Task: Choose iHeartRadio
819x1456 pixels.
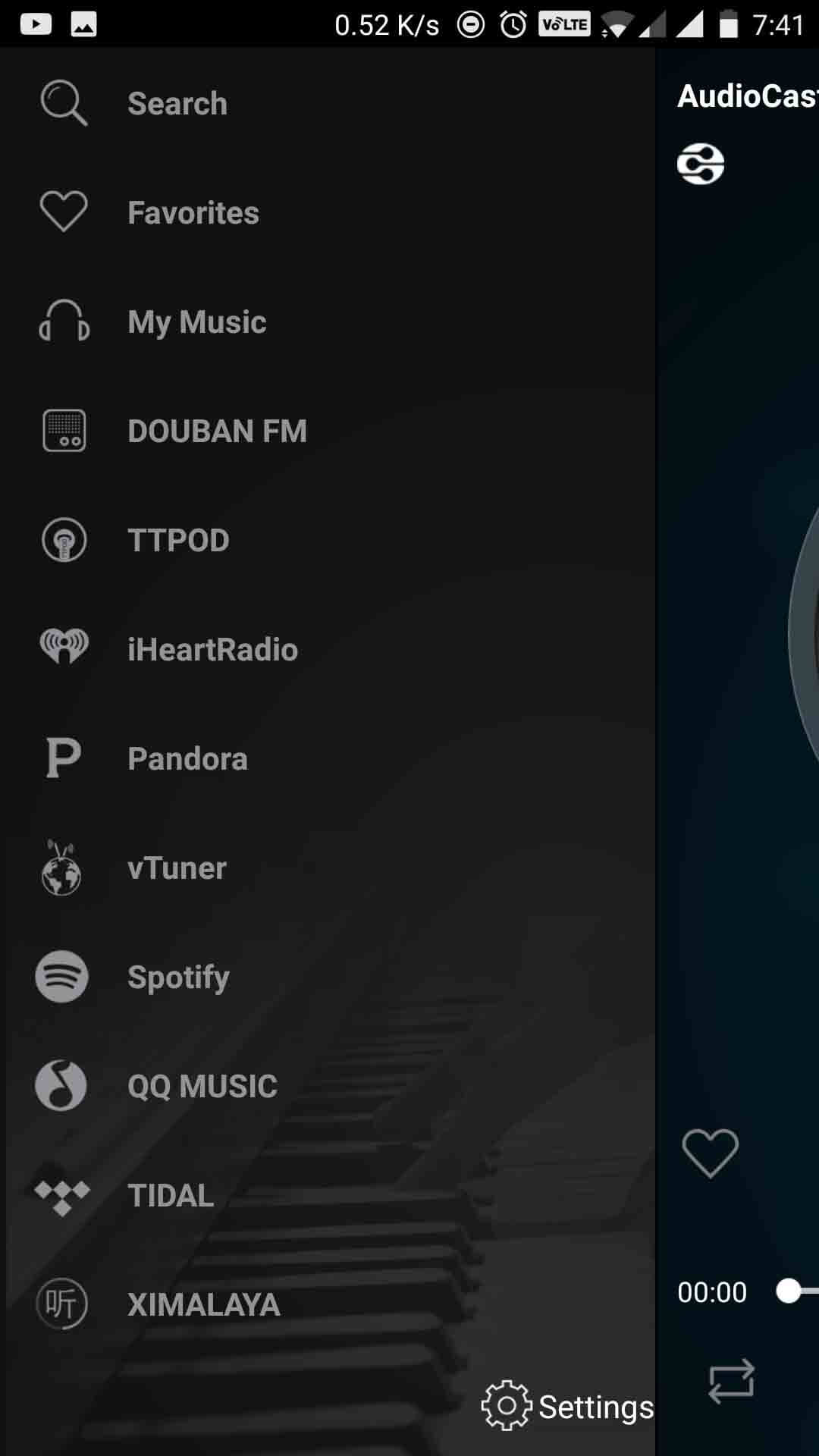Action: [x=212, y=650]
